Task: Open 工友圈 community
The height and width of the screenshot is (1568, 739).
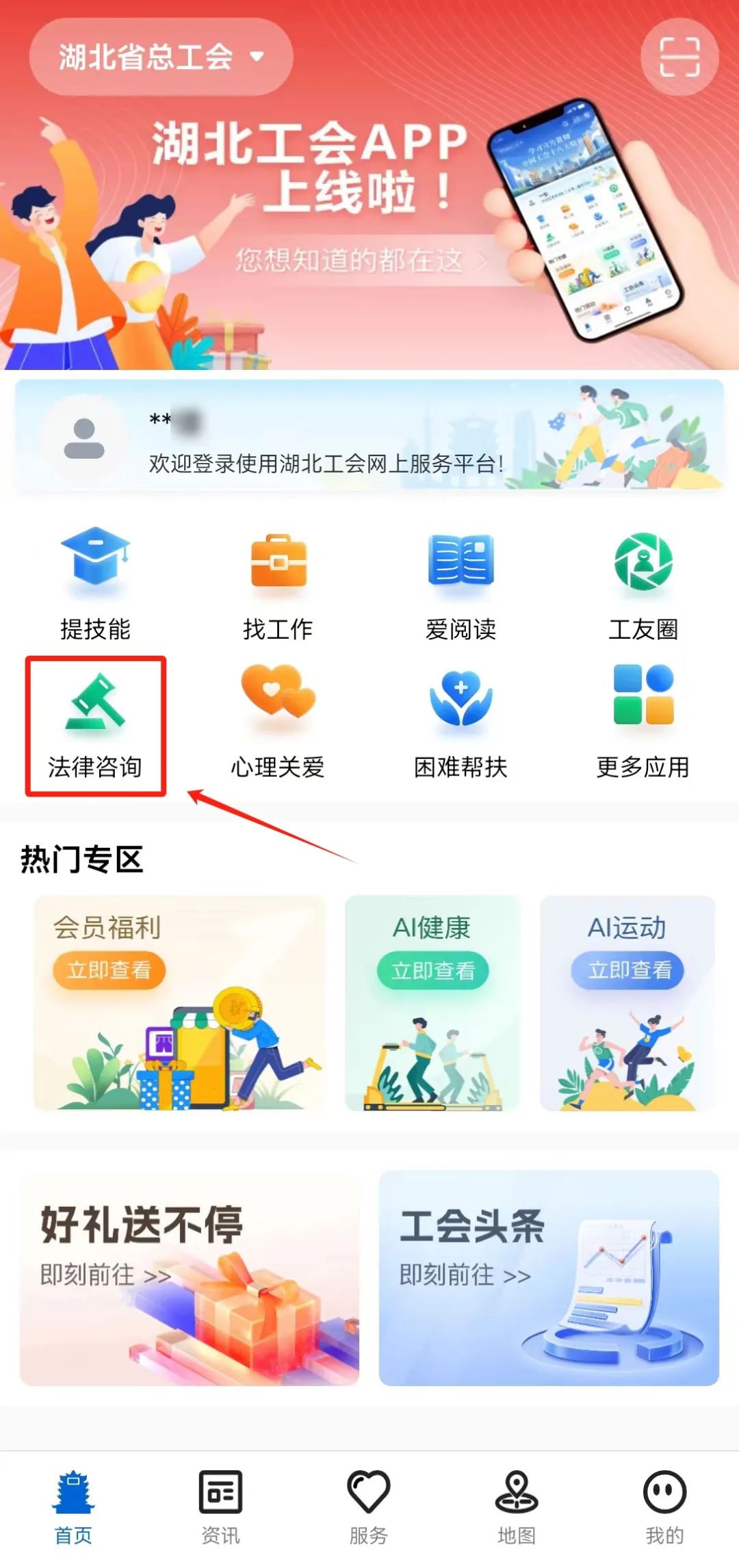Action: coord(643,585)
